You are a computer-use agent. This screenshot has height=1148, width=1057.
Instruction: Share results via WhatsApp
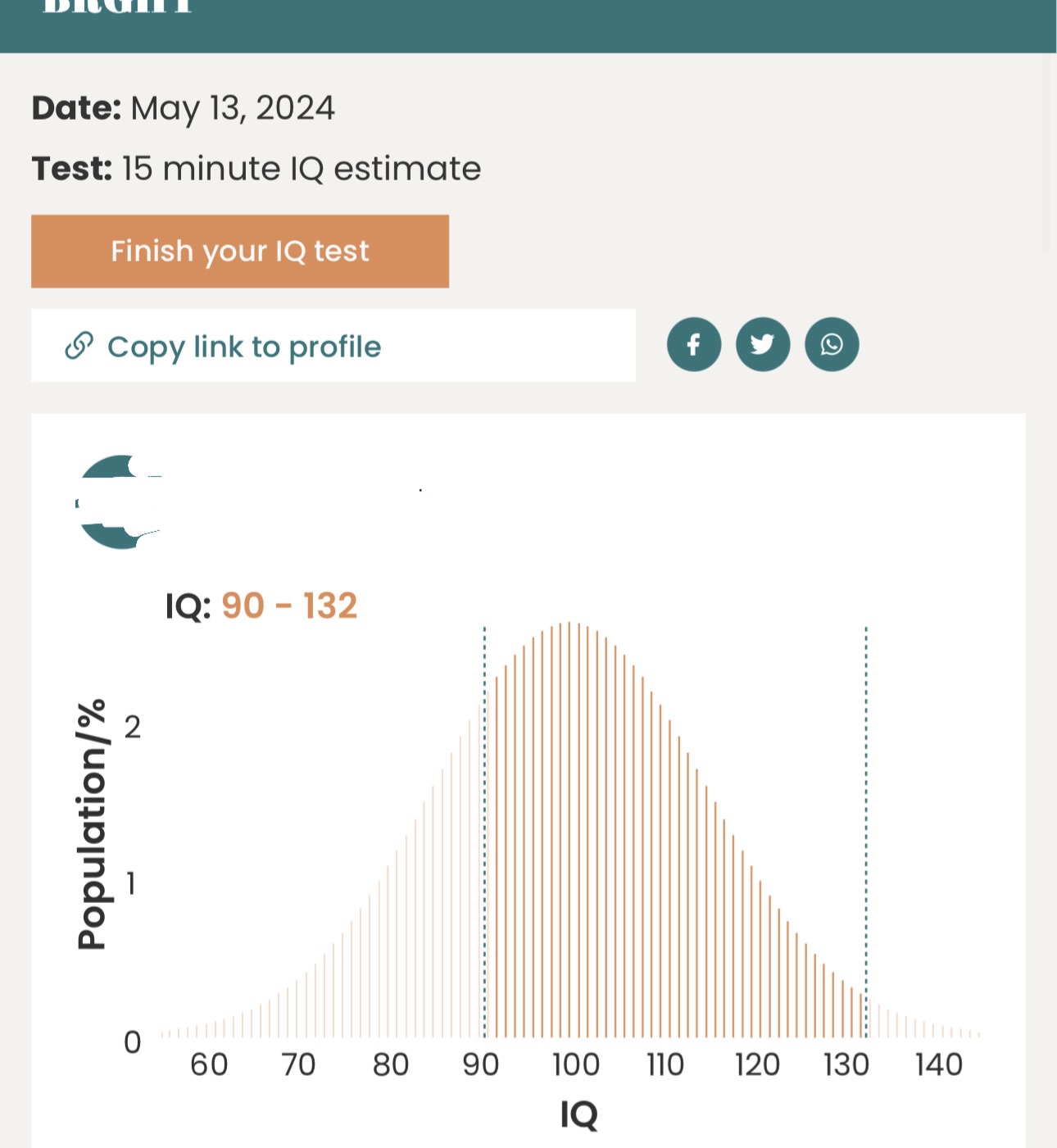[831, 344]
